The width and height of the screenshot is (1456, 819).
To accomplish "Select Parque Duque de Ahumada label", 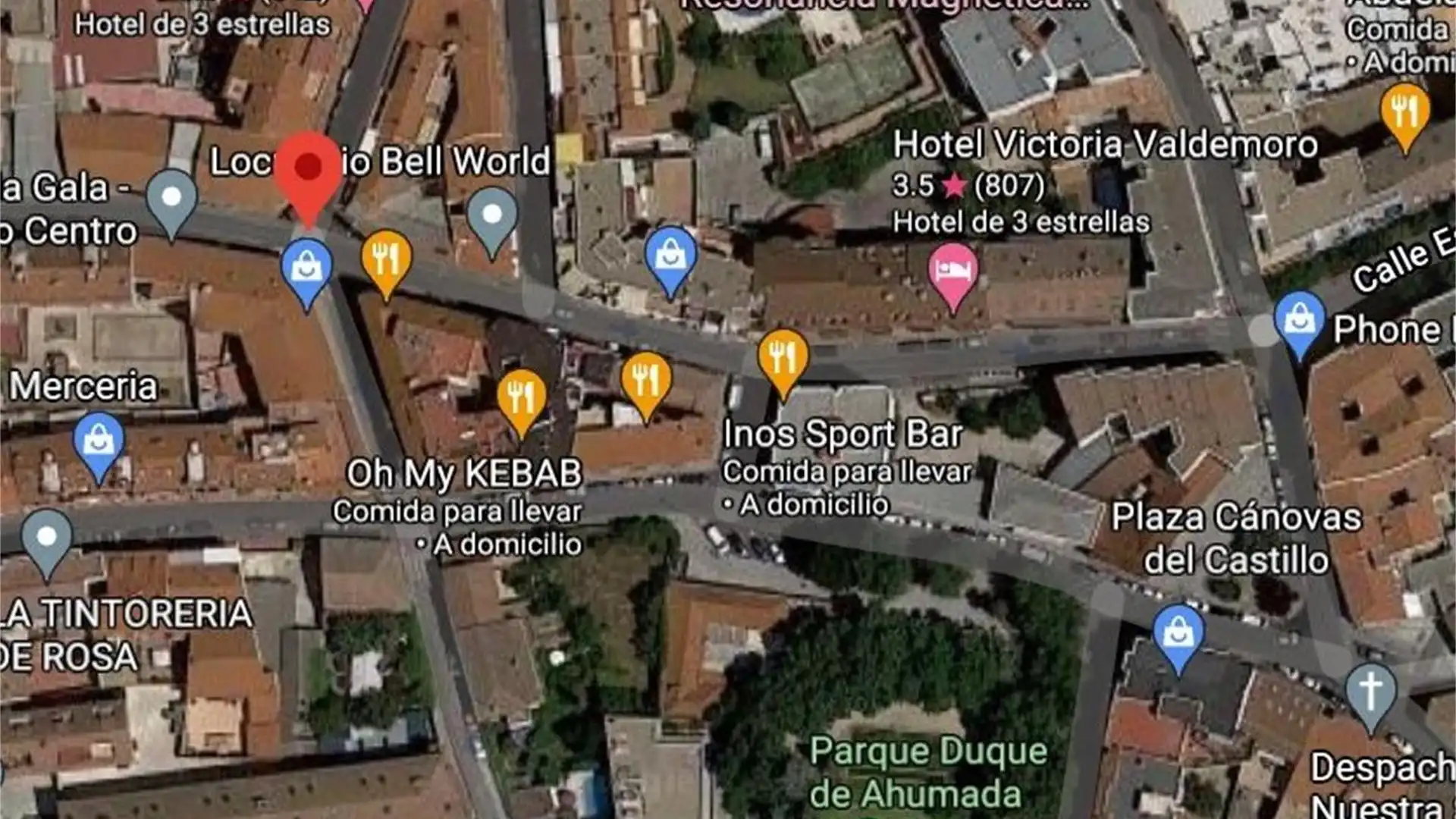I will click(928, 772).
